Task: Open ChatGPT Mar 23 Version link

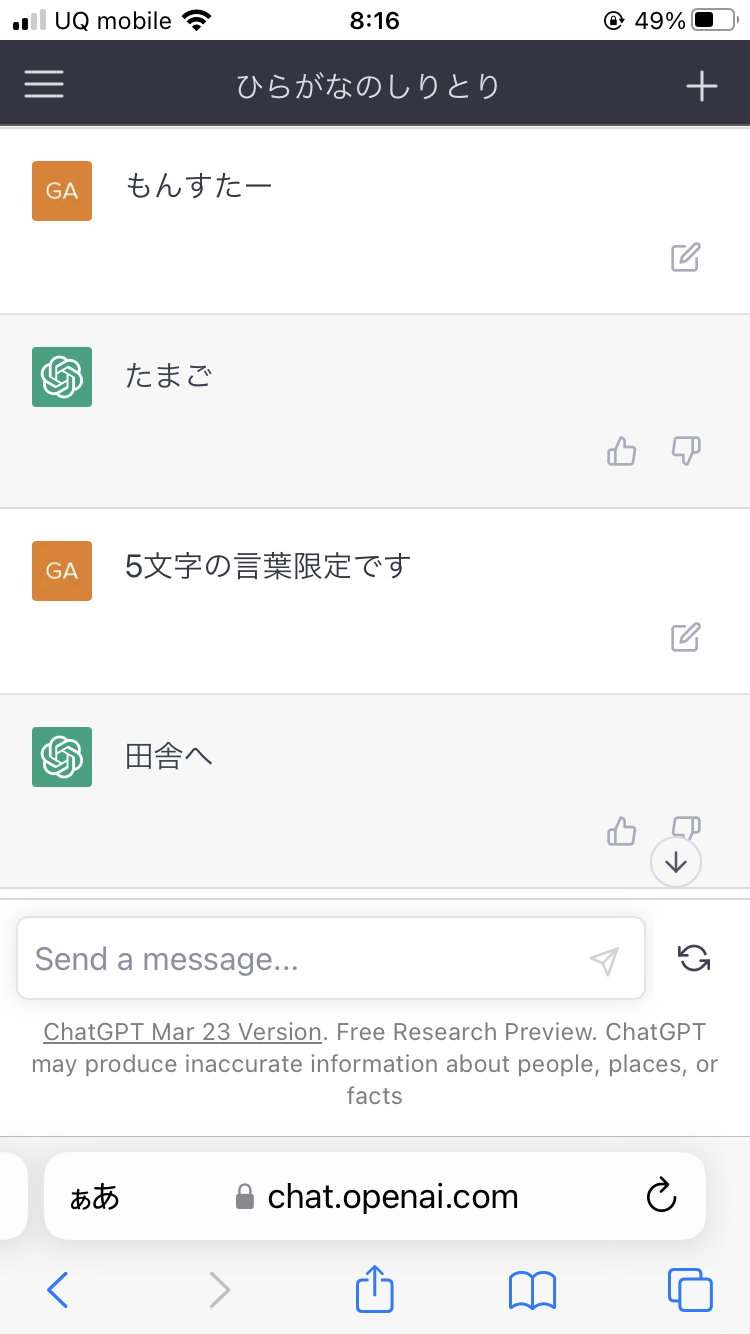Action: pyautogui.click(x=183, y=1032)
